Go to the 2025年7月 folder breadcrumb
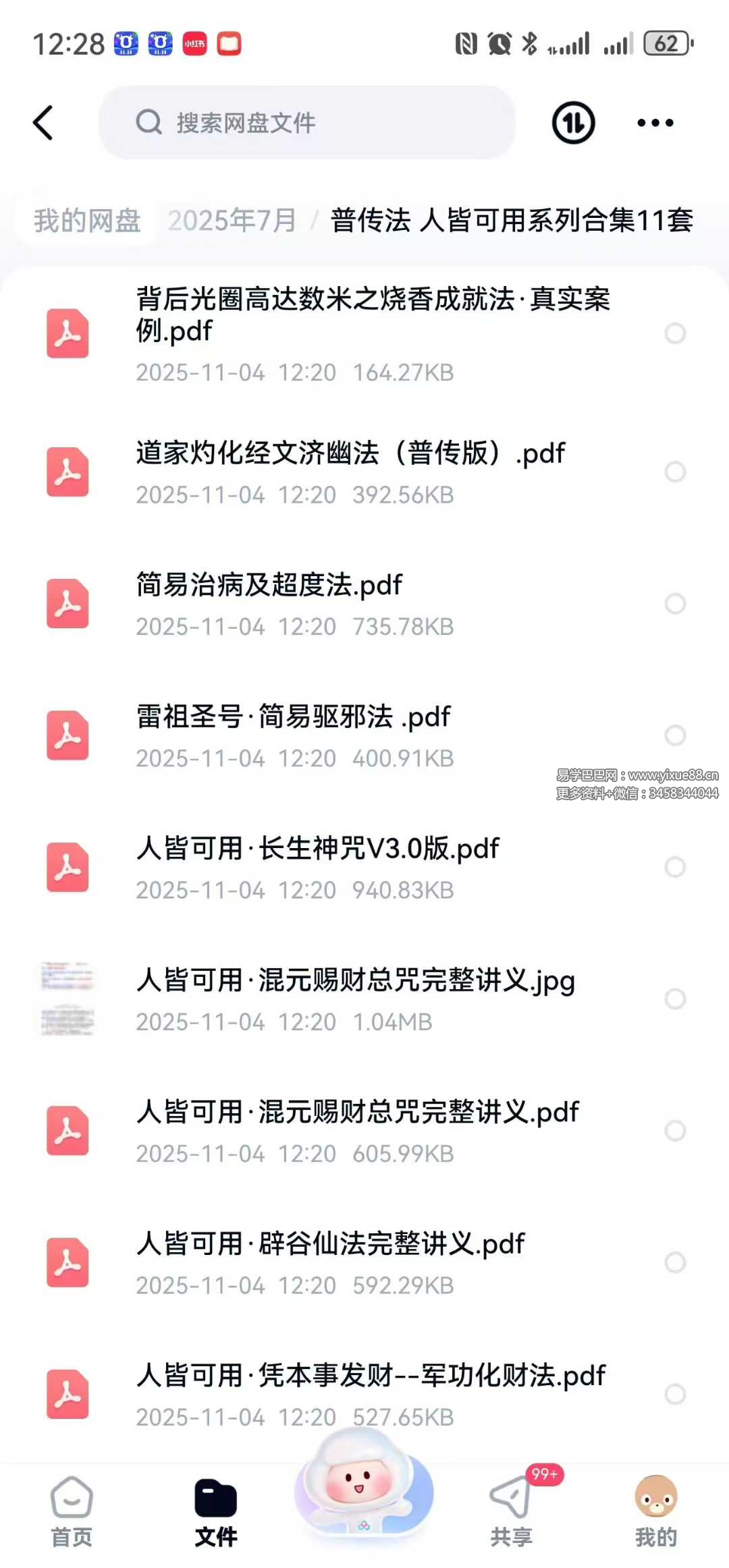This screenshot has height=1568, width=729. coord(232,221)
